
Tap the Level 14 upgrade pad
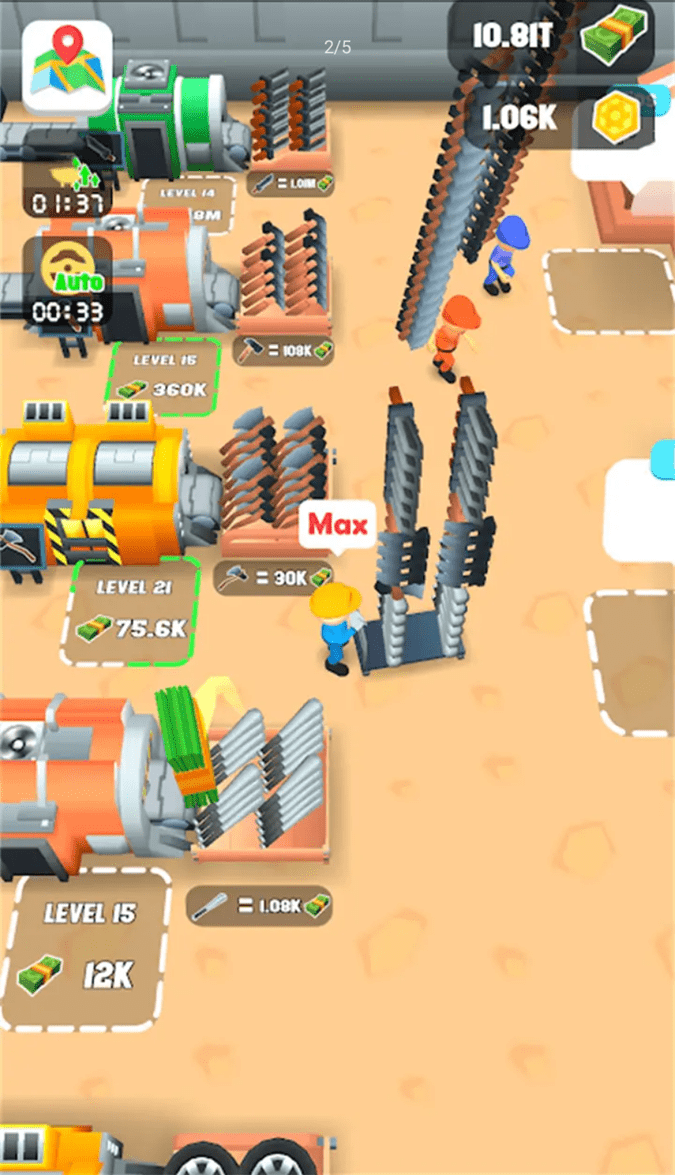pyautogui.click(x=190, y=203)
